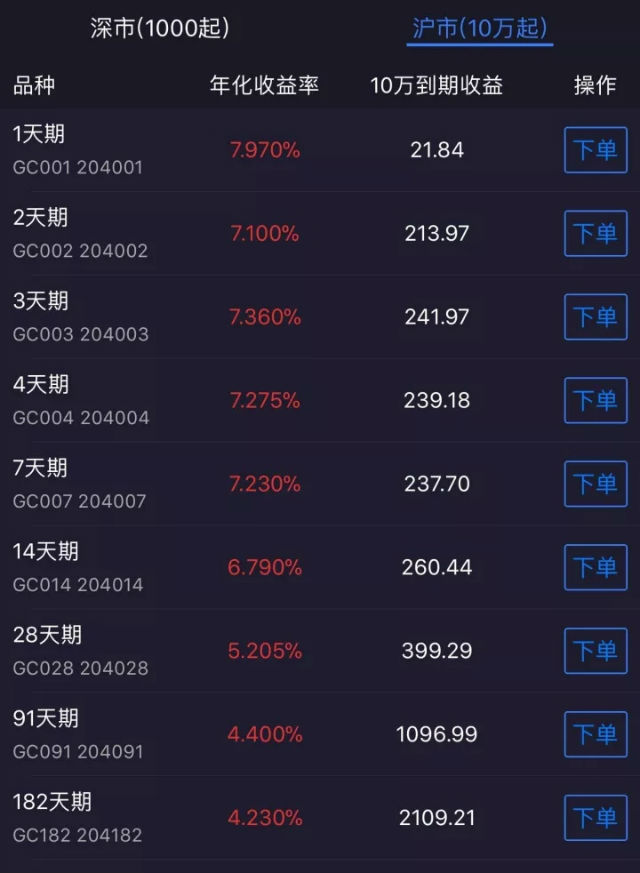This screenshot has width=640, height=873.
Task: Place order for 14天期 GC014
Action: (x=595, y=567)
